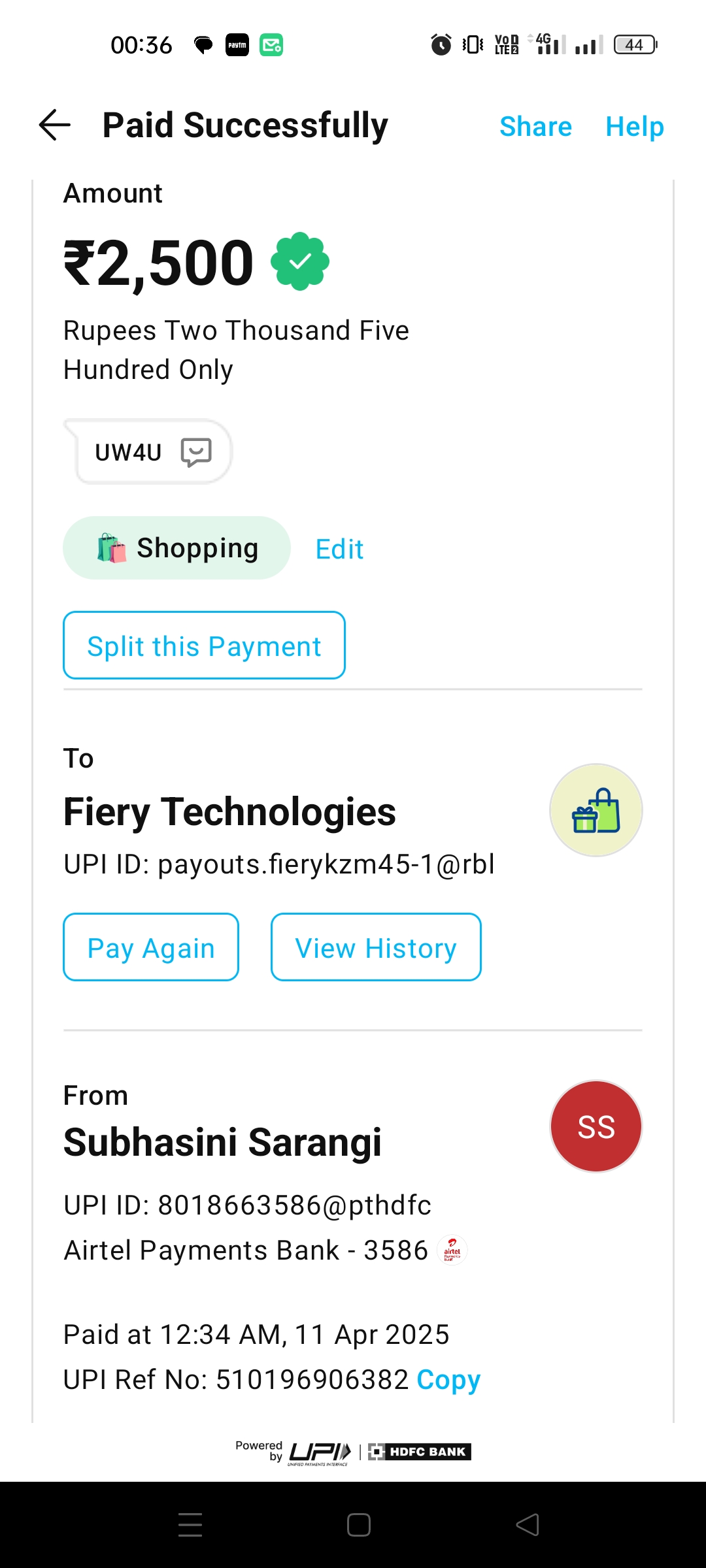Pay Again to Fiery Technologies

(x=151, y=947)
